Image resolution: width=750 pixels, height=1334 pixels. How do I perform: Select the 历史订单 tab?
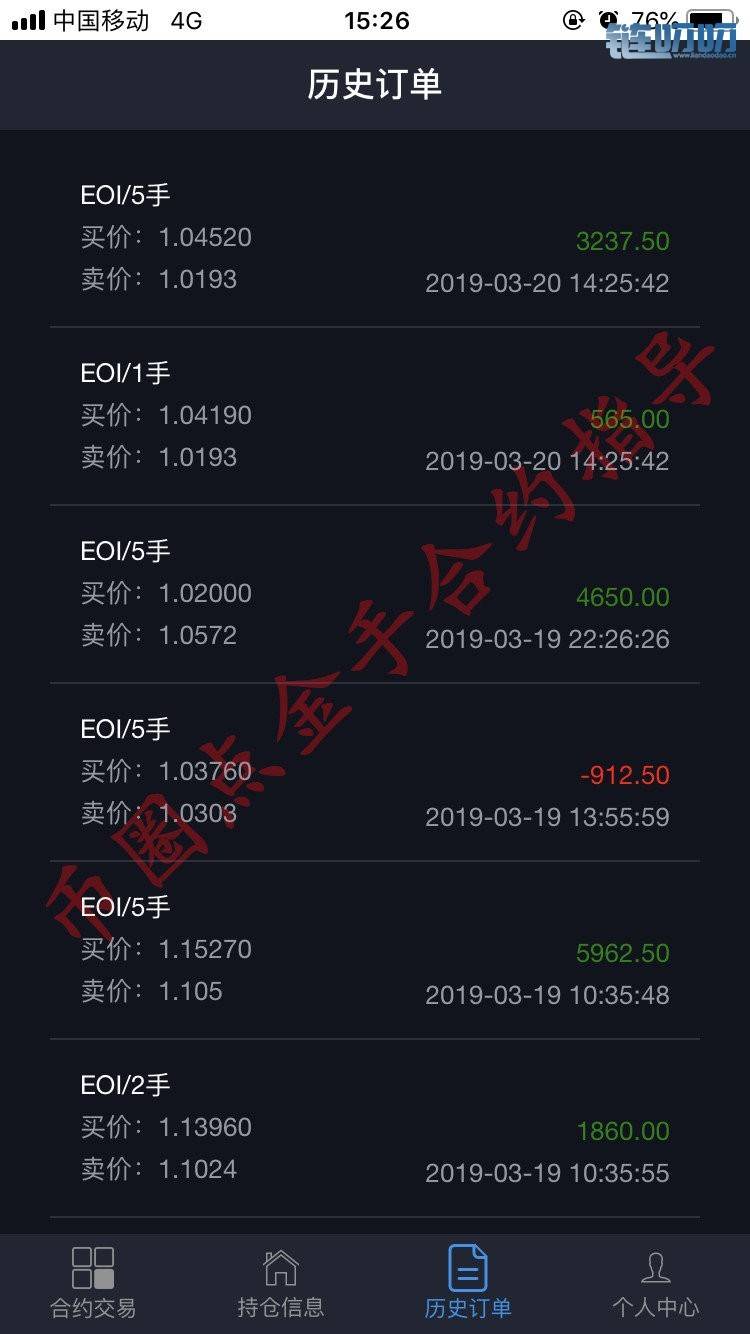pos(468,1283)
